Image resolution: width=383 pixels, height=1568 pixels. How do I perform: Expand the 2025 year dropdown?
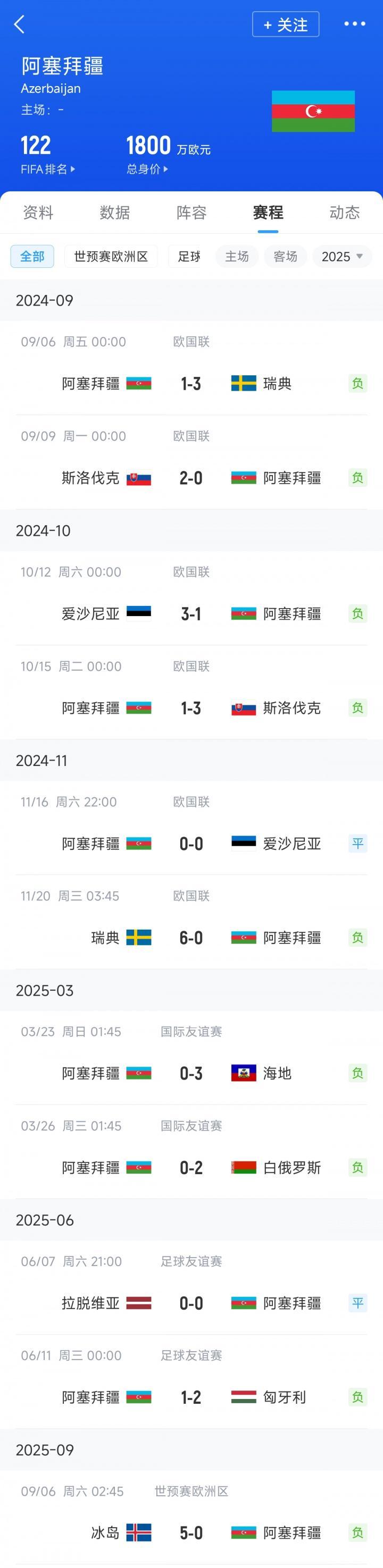(342, 256)
